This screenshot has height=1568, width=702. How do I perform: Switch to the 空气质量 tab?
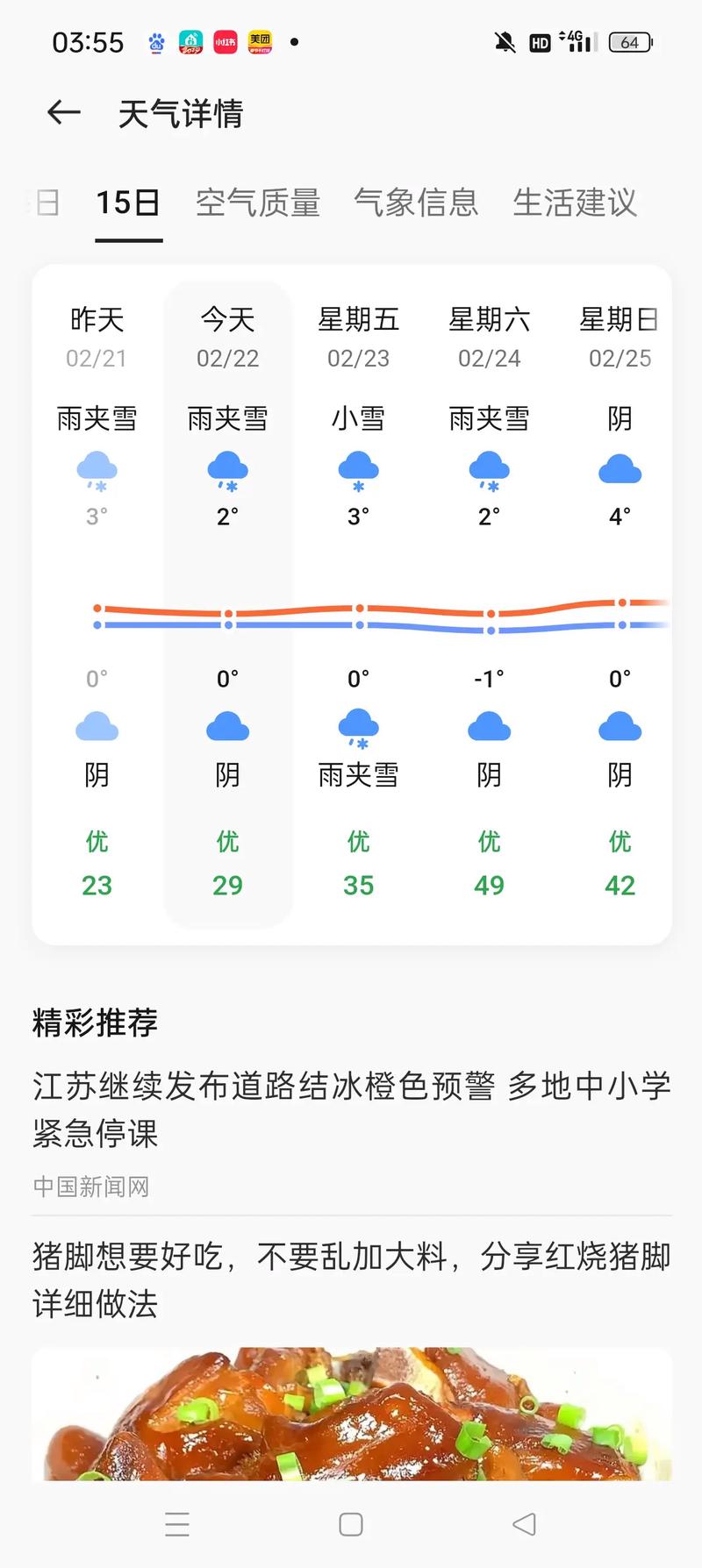(x=258, y=203)
